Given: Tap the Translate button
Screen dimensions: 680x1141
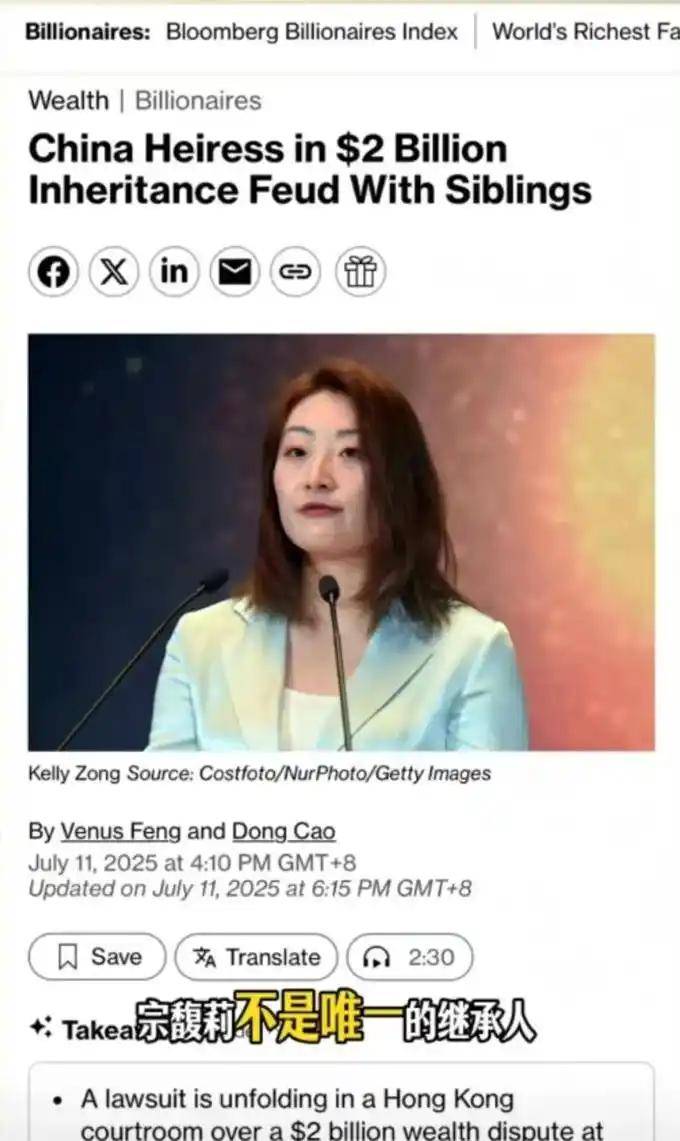Looking at the screenshot, I should point(256,957).
